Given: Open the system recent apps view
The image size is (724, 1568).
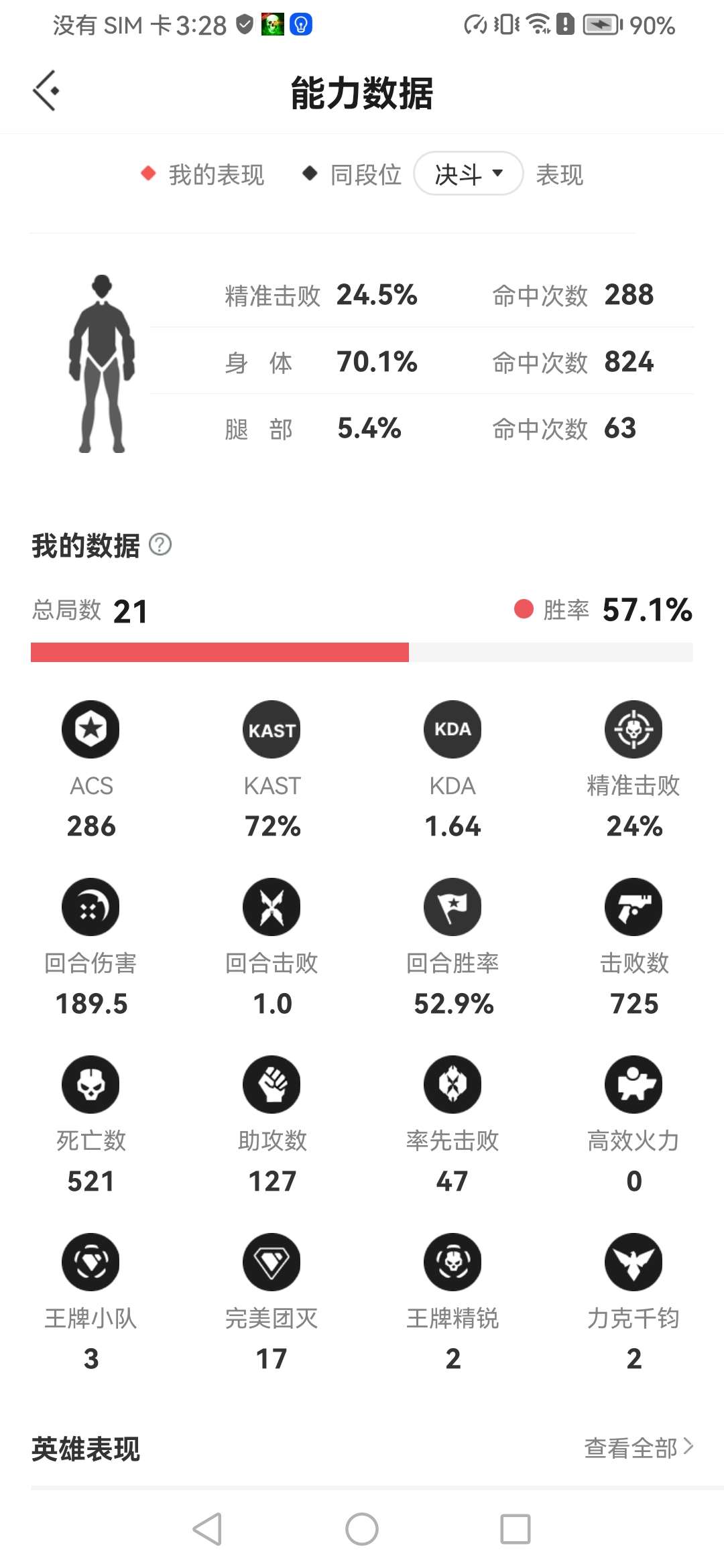Looking at the screenshot, I should coord(515,1529).
